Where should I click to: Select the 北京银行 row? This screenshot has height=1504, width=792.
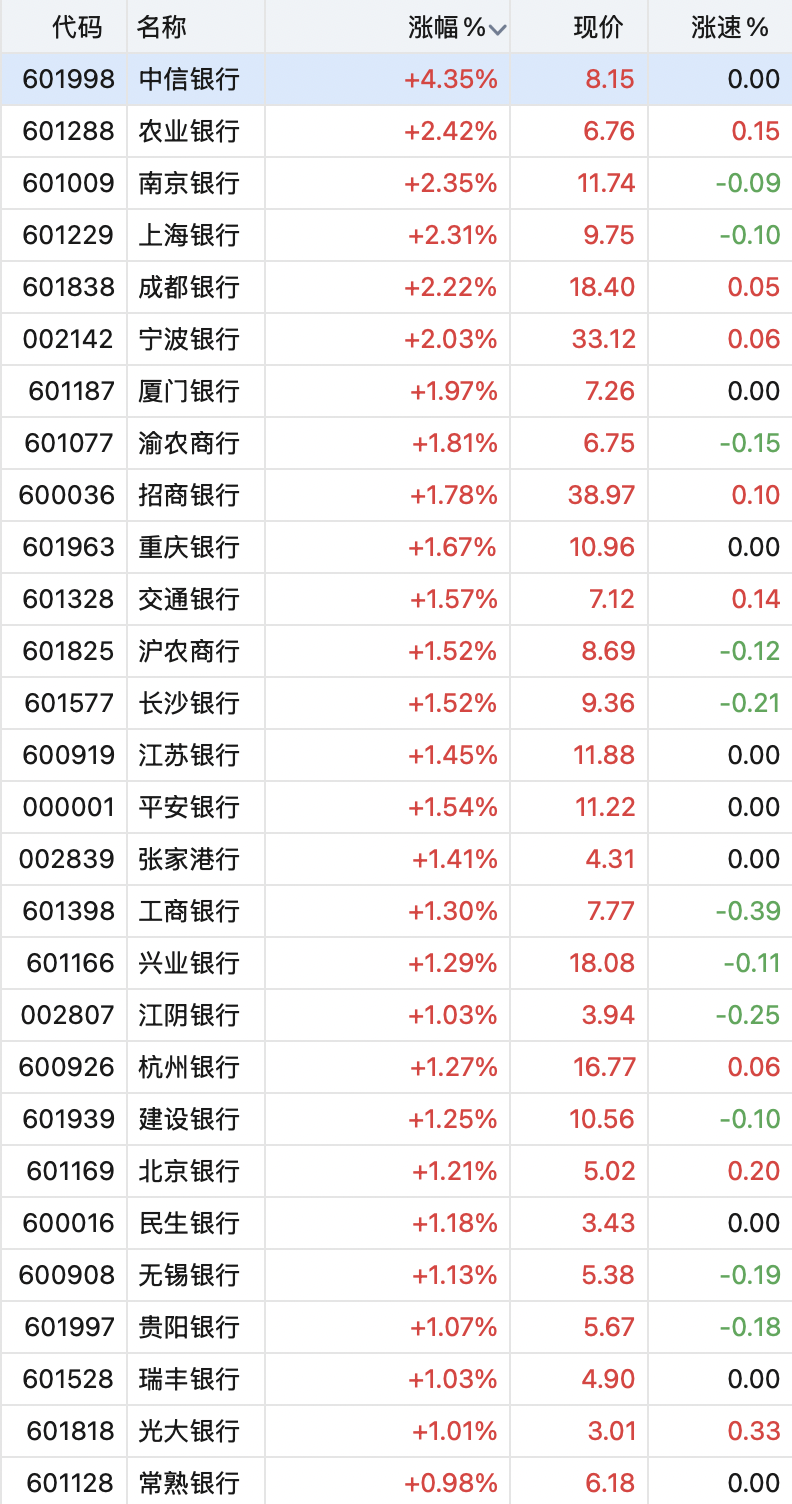396,1171
